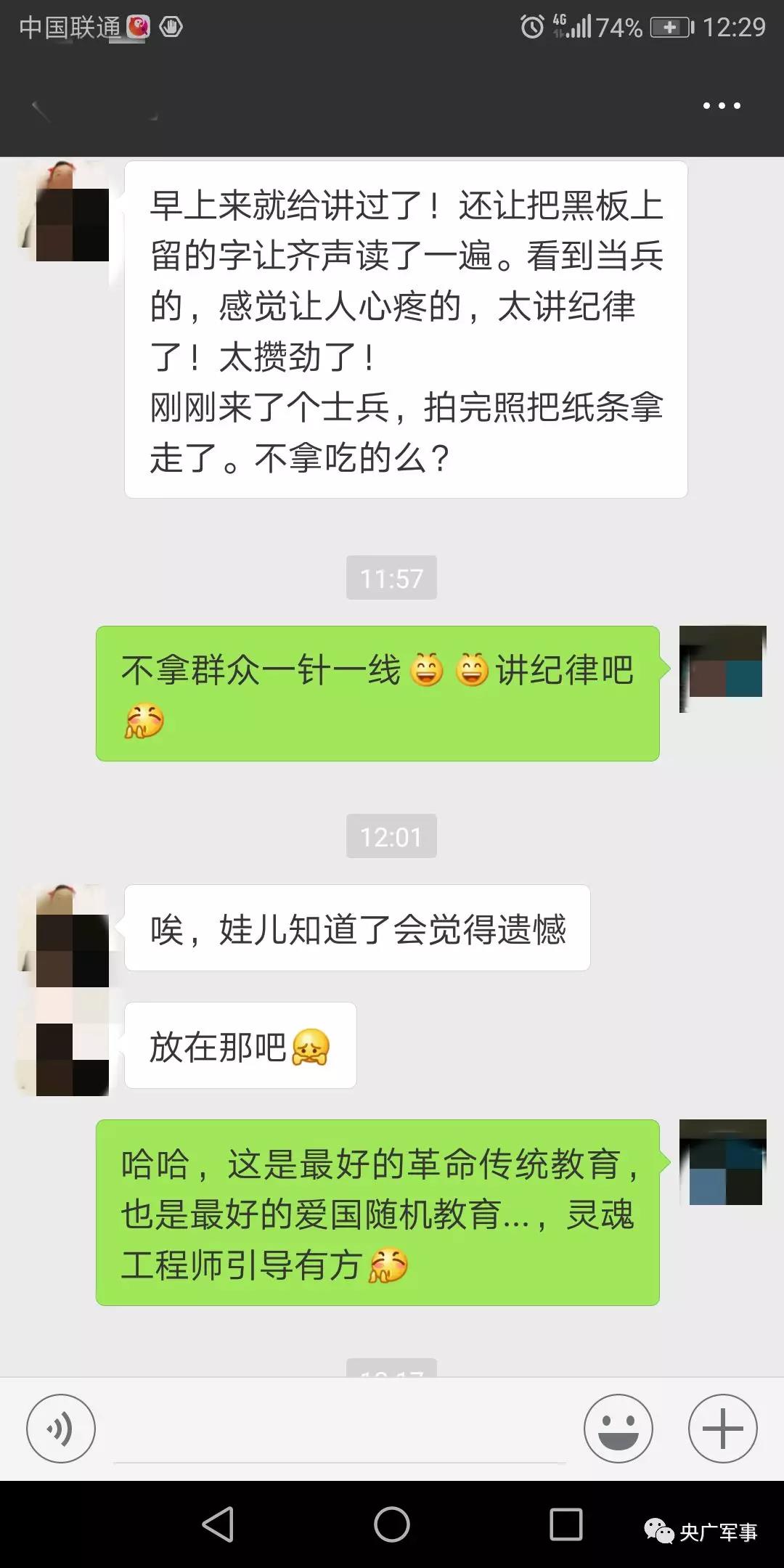784x1568 pixels.
Task: Open the three-dot chat options menu
Action: [722, 106]
